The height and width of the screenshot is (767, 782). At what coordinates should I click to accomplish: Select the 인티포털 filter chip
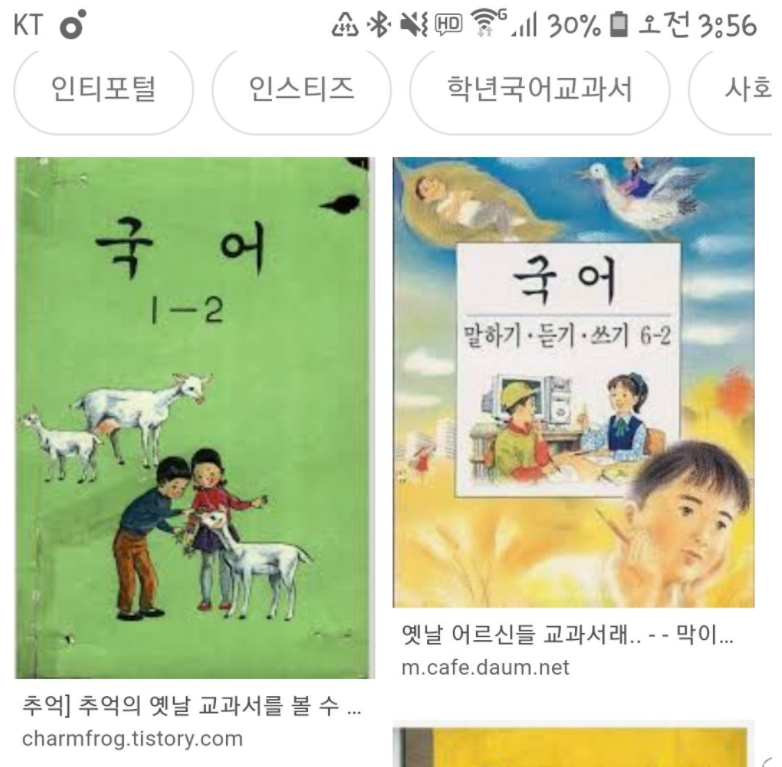[103, 91]
